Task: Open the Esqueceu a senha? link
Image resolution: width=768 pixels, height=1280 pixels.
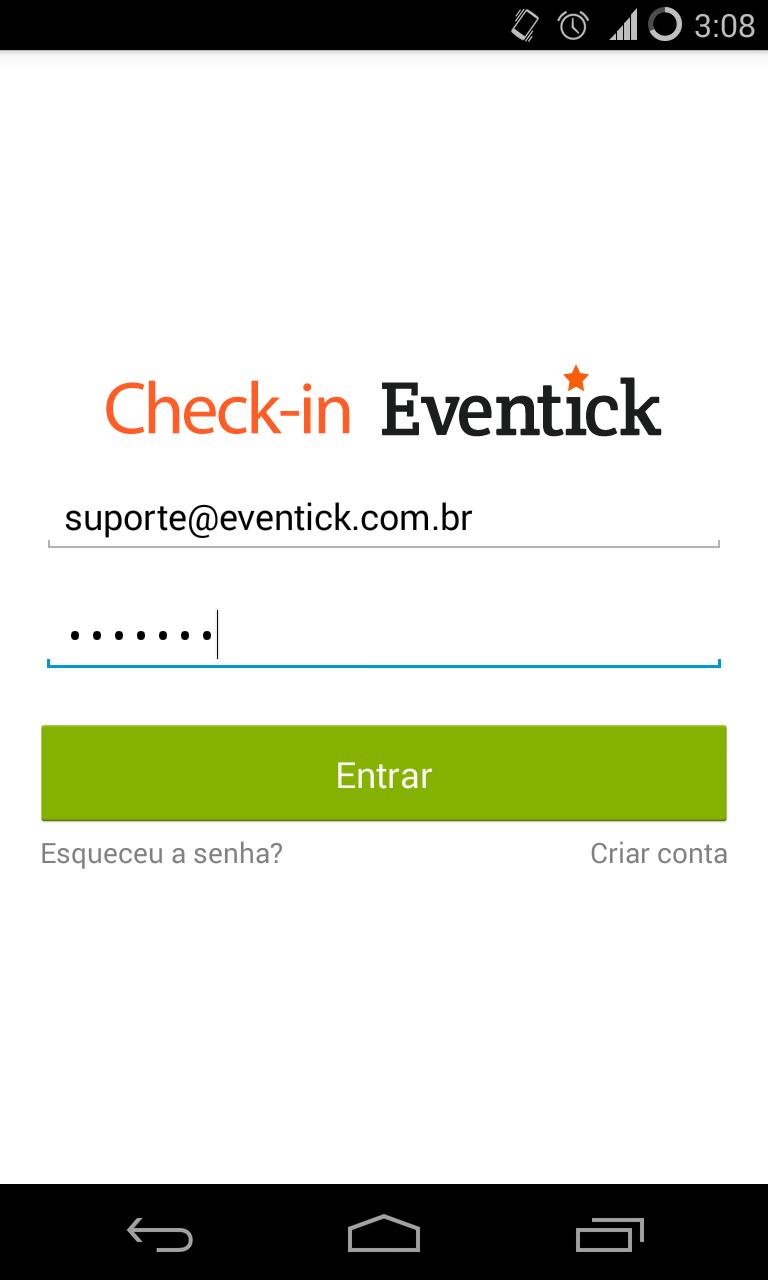Action: click(x=162, y=854)
